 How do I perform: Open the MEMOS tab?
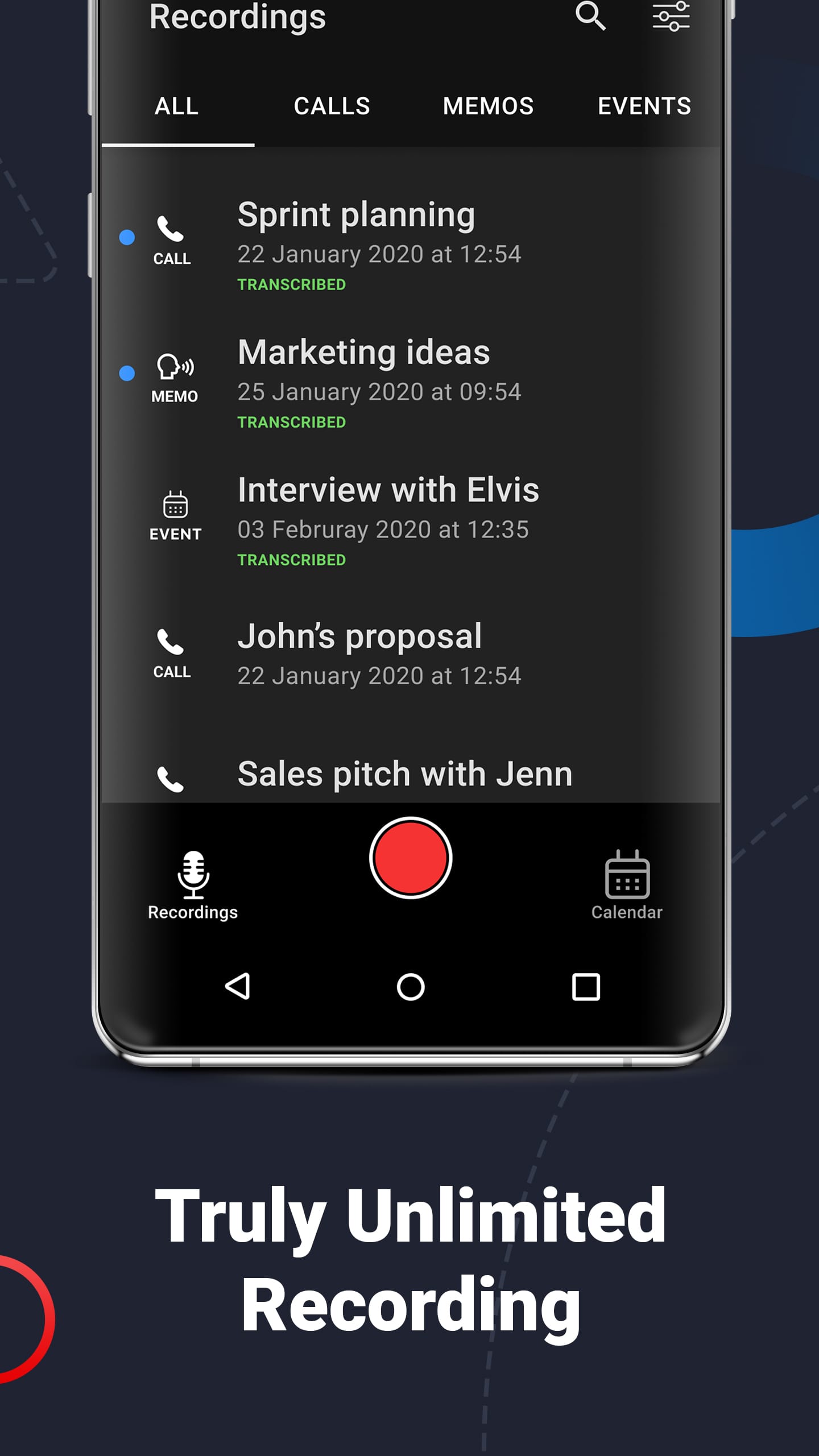coord(489,106)
